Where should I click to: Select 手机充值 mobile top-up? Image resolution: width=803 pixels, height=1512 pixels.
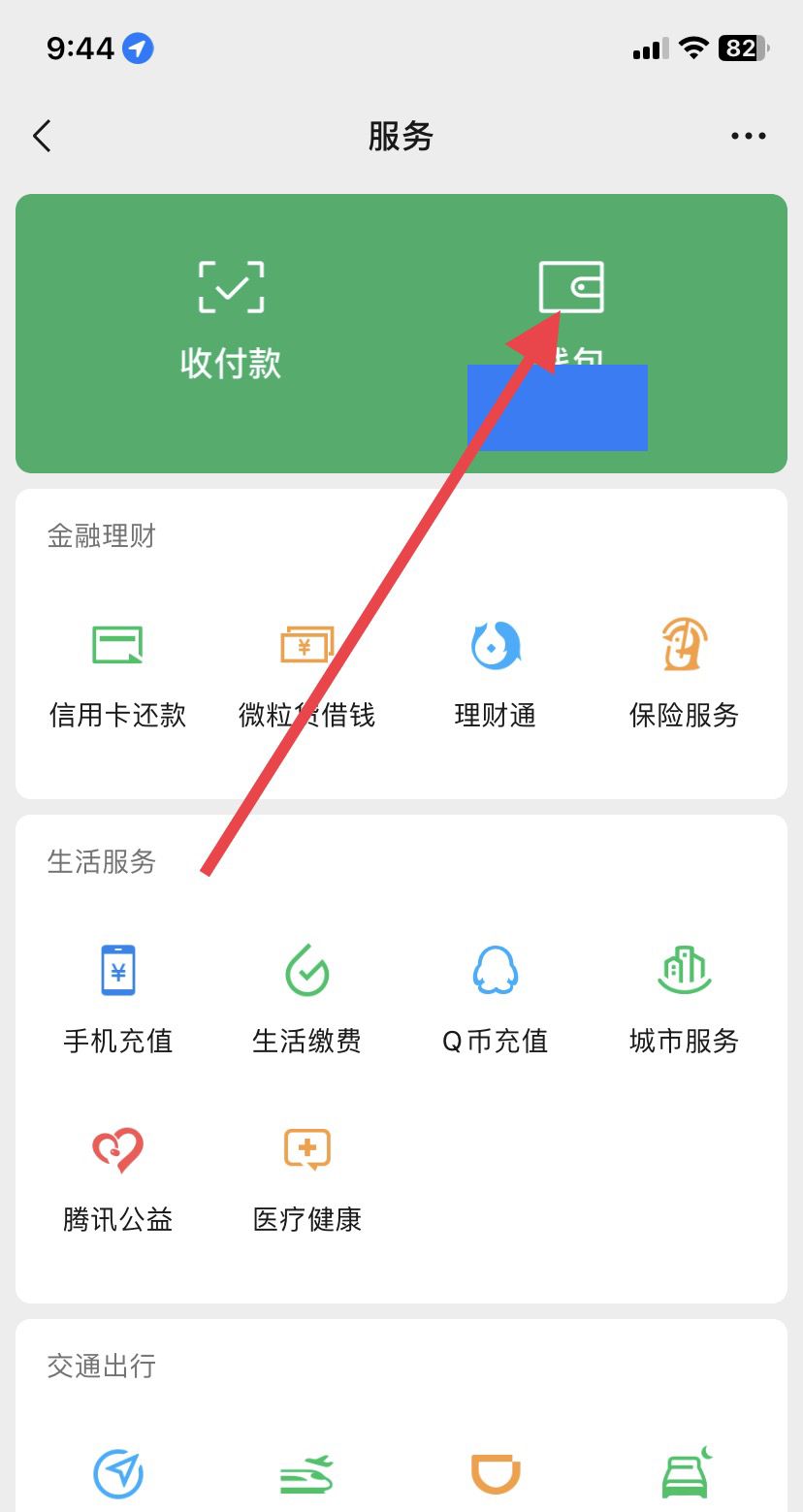[117, 970]
